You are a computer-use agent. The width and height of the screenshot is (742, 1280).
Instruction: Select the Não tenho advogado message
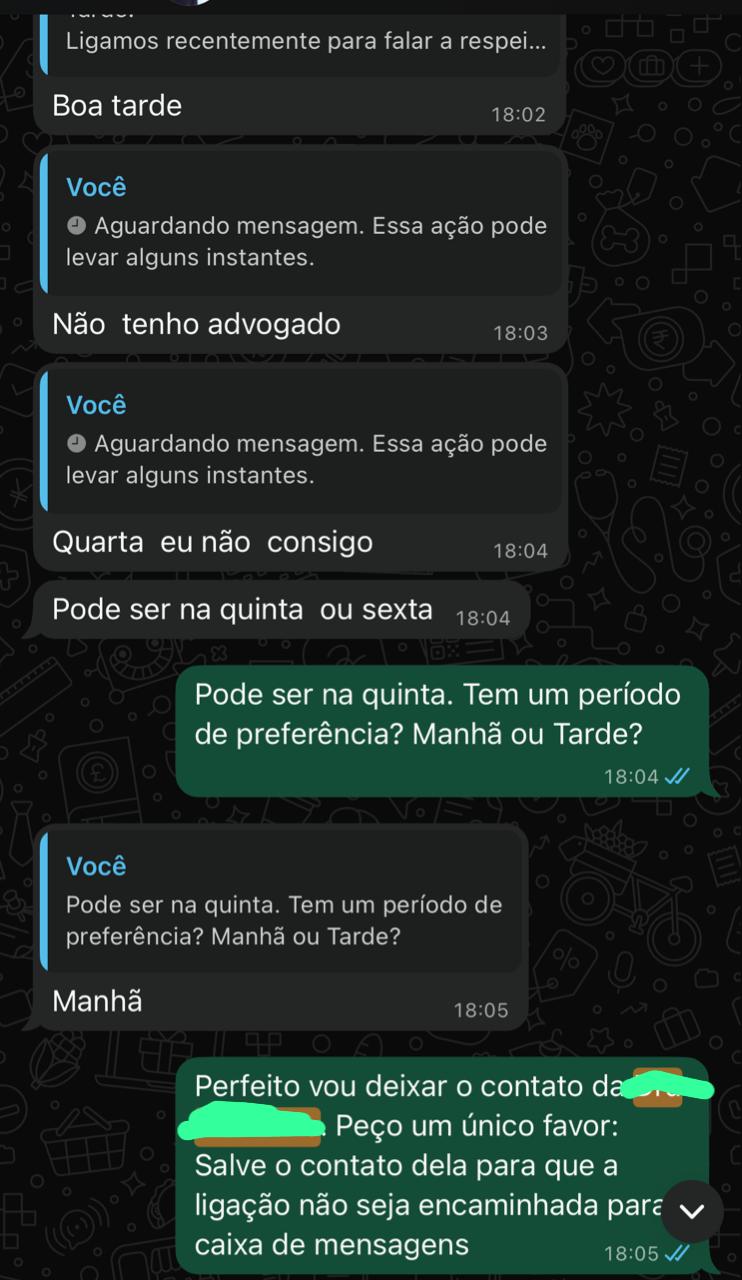195,324
